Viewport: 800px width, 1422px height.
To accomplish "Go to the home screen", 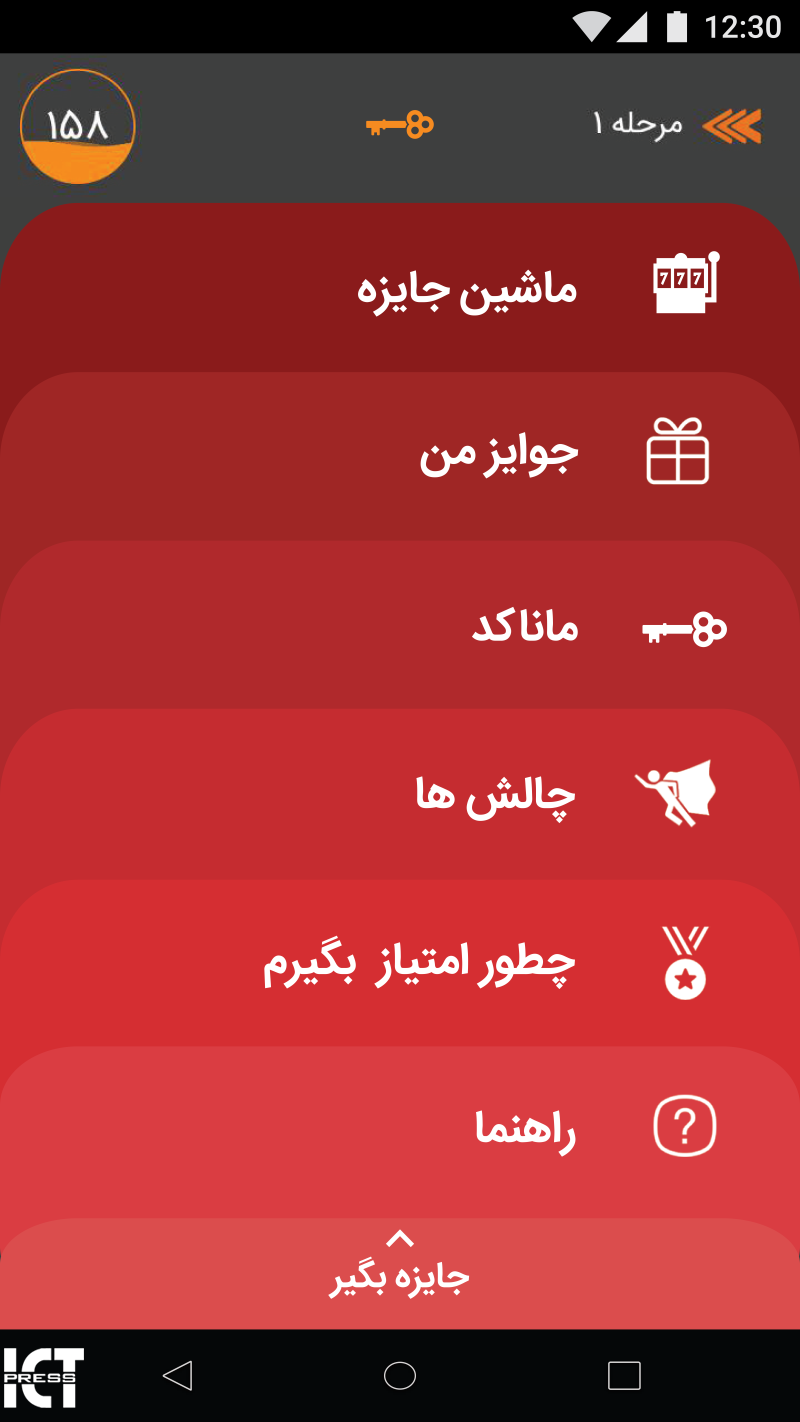I will click(x=400, y=1376).
